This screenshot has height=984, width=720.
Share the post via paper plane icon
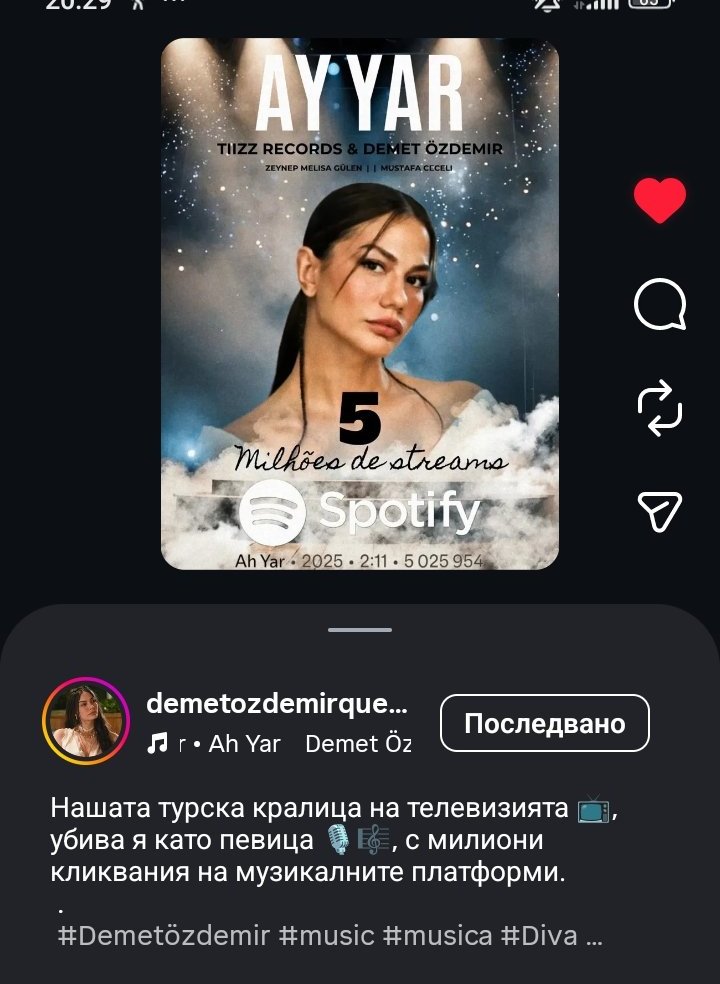point(660,510)
